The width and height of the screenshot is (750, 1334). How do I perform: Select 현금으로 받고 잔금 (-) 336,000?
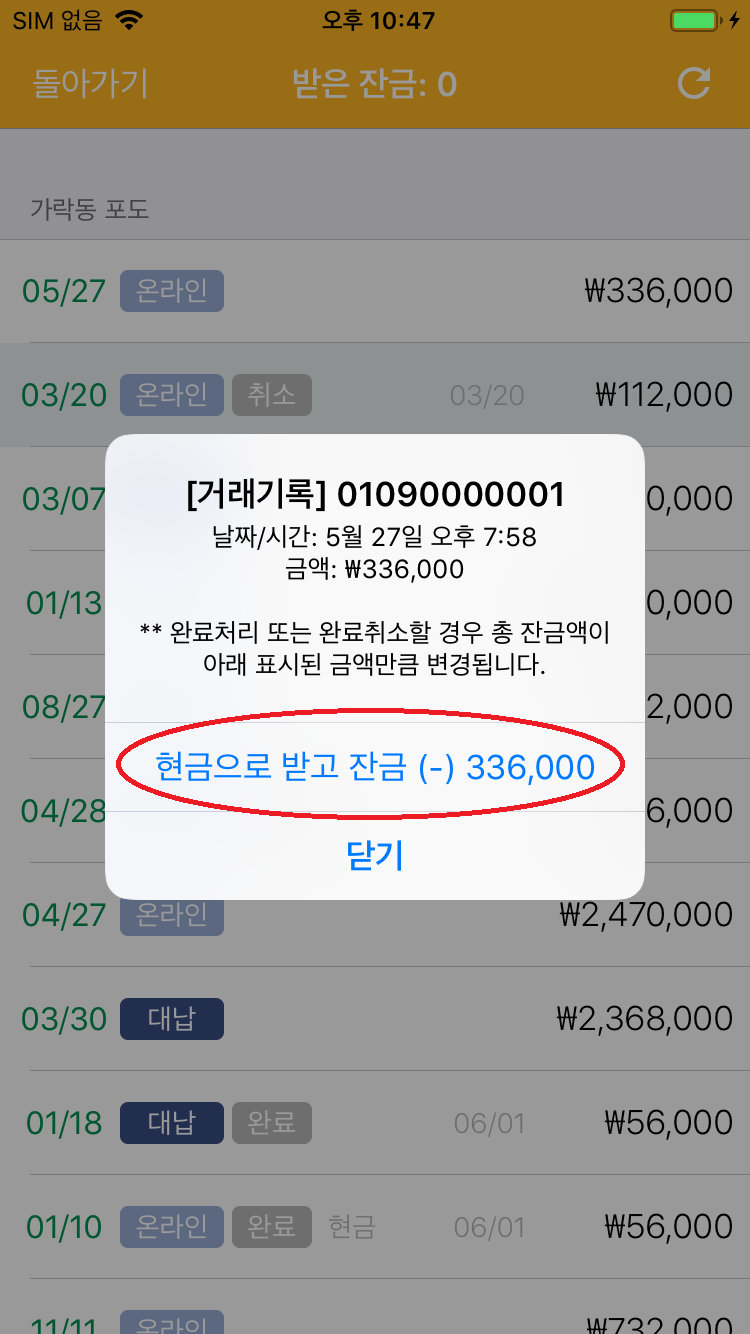click(x=375, y=767)
